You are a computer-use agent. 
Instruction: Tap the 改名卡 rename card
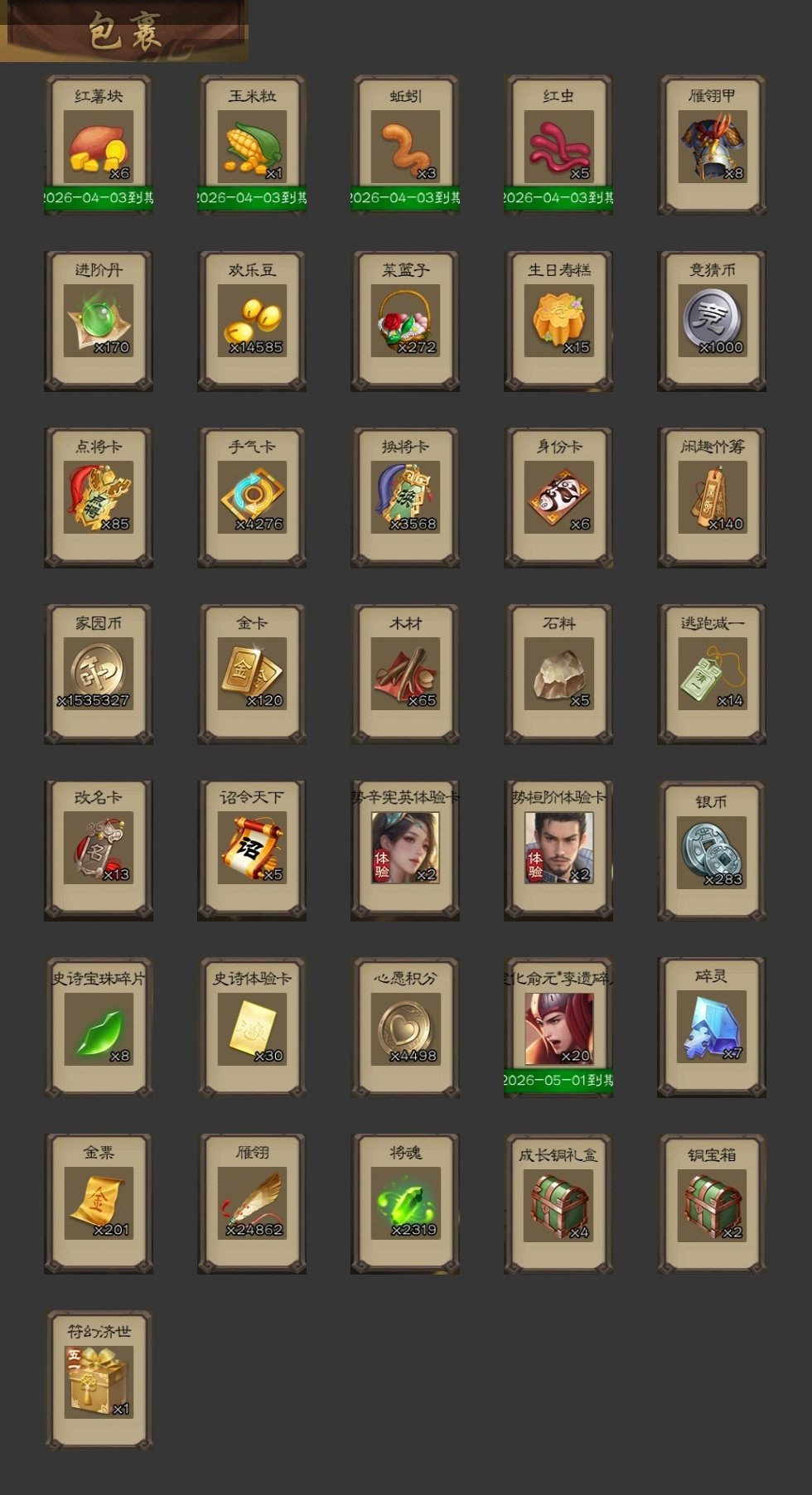[99, 849]
